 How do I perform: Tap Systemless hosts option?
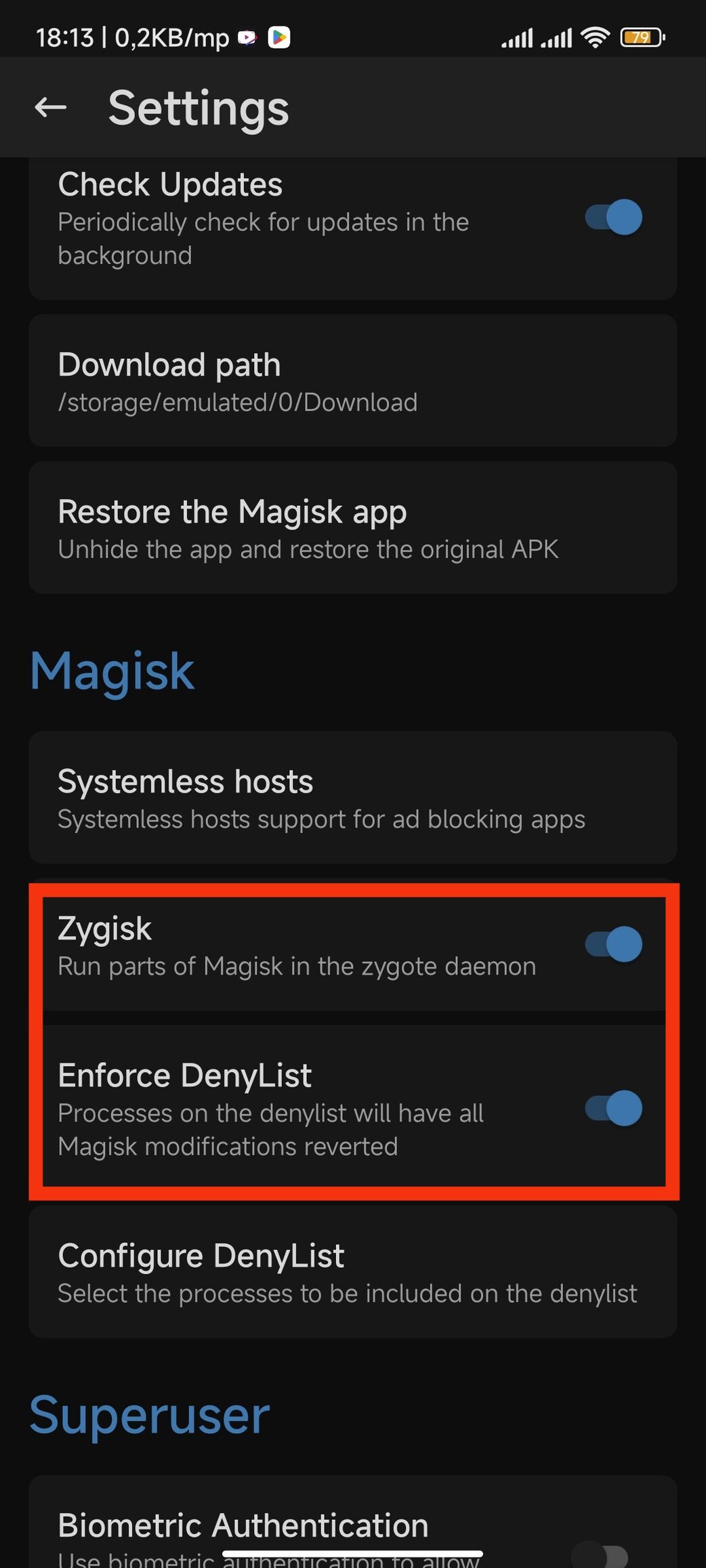353,797
